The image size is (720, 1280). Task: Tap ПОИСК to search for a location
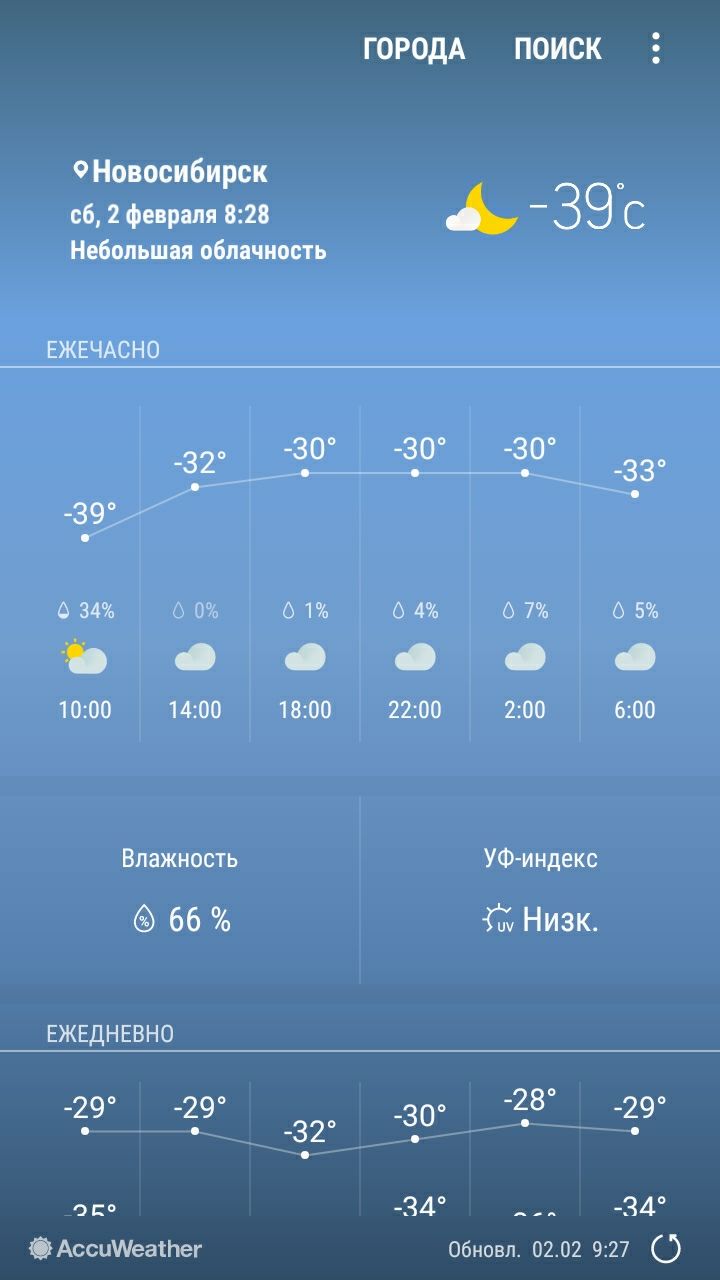point(557,49)
